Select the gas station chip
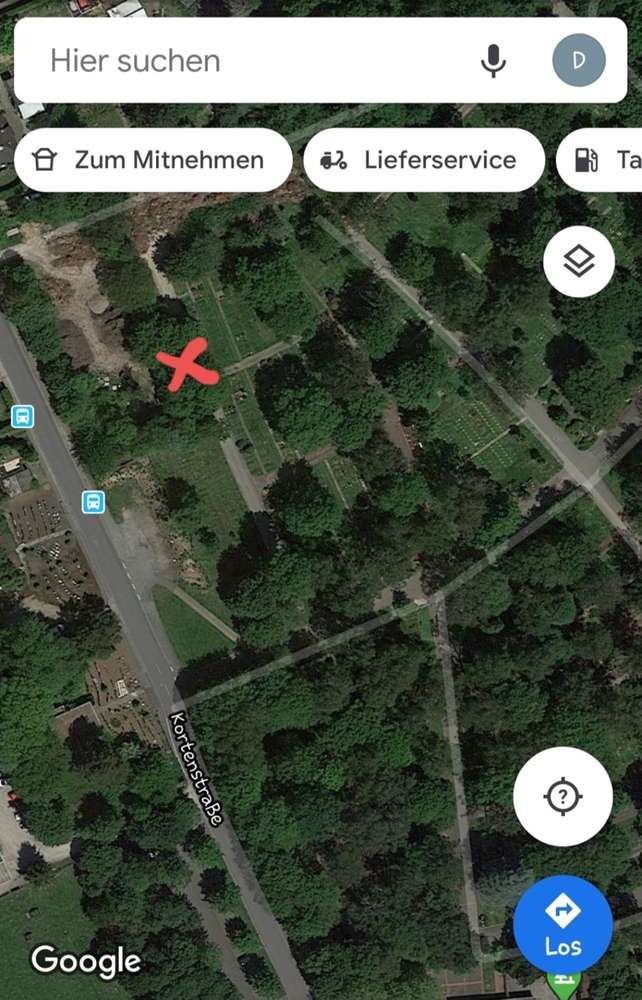642x1000 pixels. click(x=602, y=160)
